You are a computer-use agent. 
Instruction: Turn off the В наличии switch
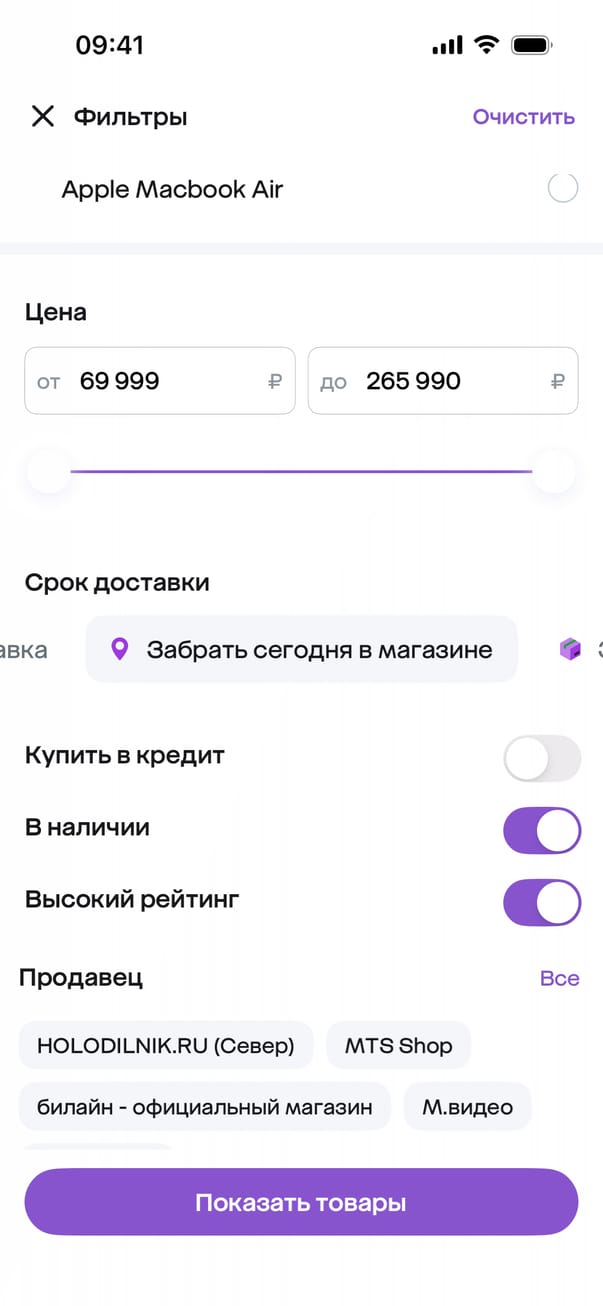coord(541,830)
